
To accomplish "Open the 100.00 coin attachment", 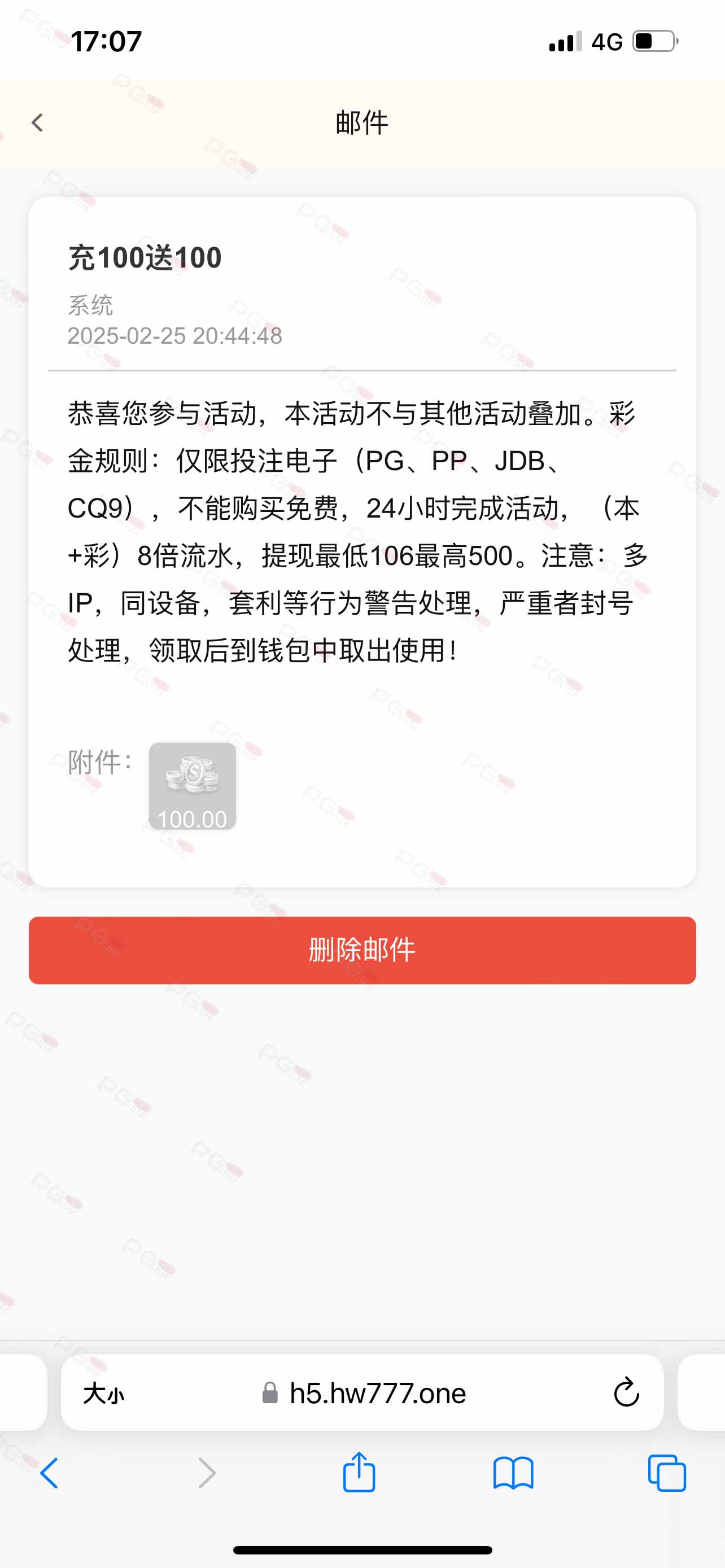I will point(193,786).
